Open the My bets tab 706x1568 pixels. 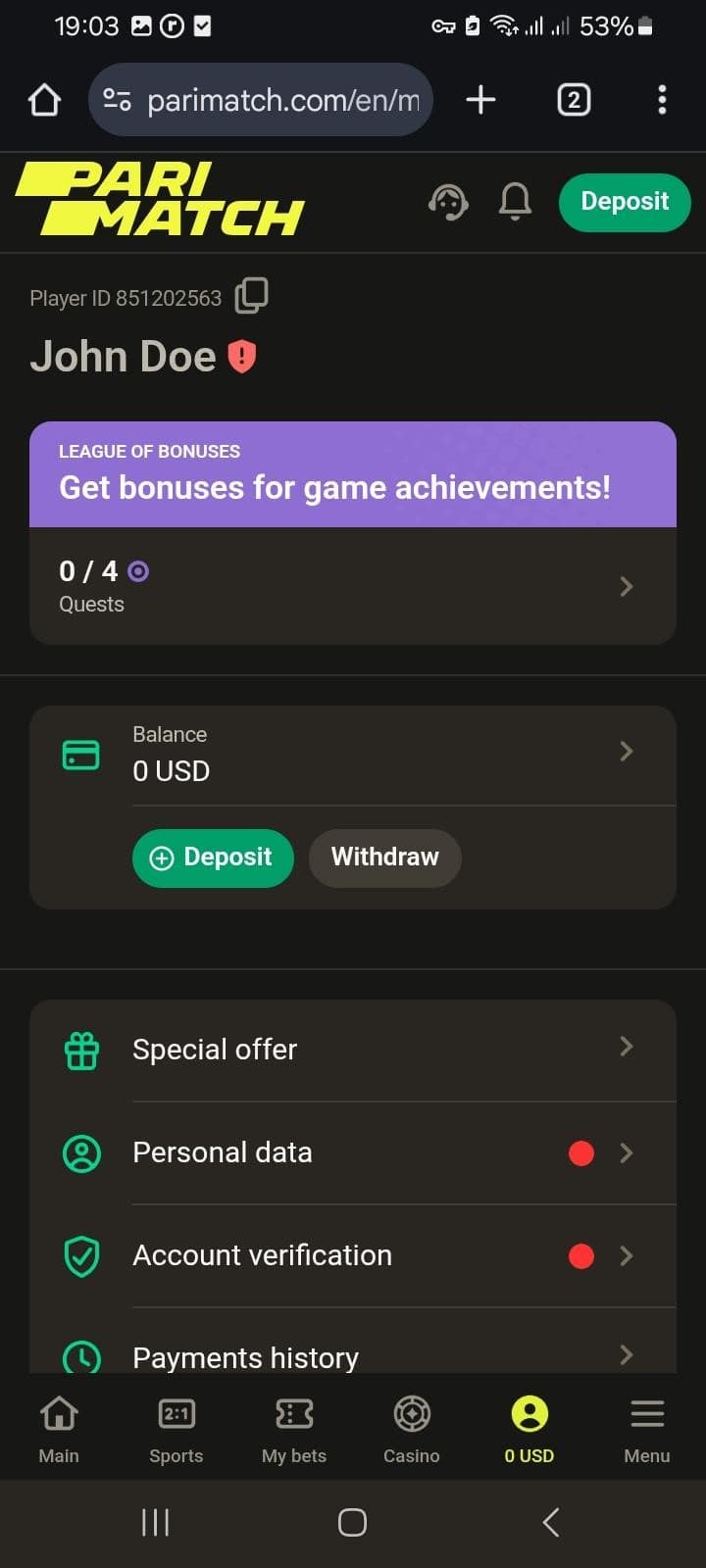click(294, 1429)
